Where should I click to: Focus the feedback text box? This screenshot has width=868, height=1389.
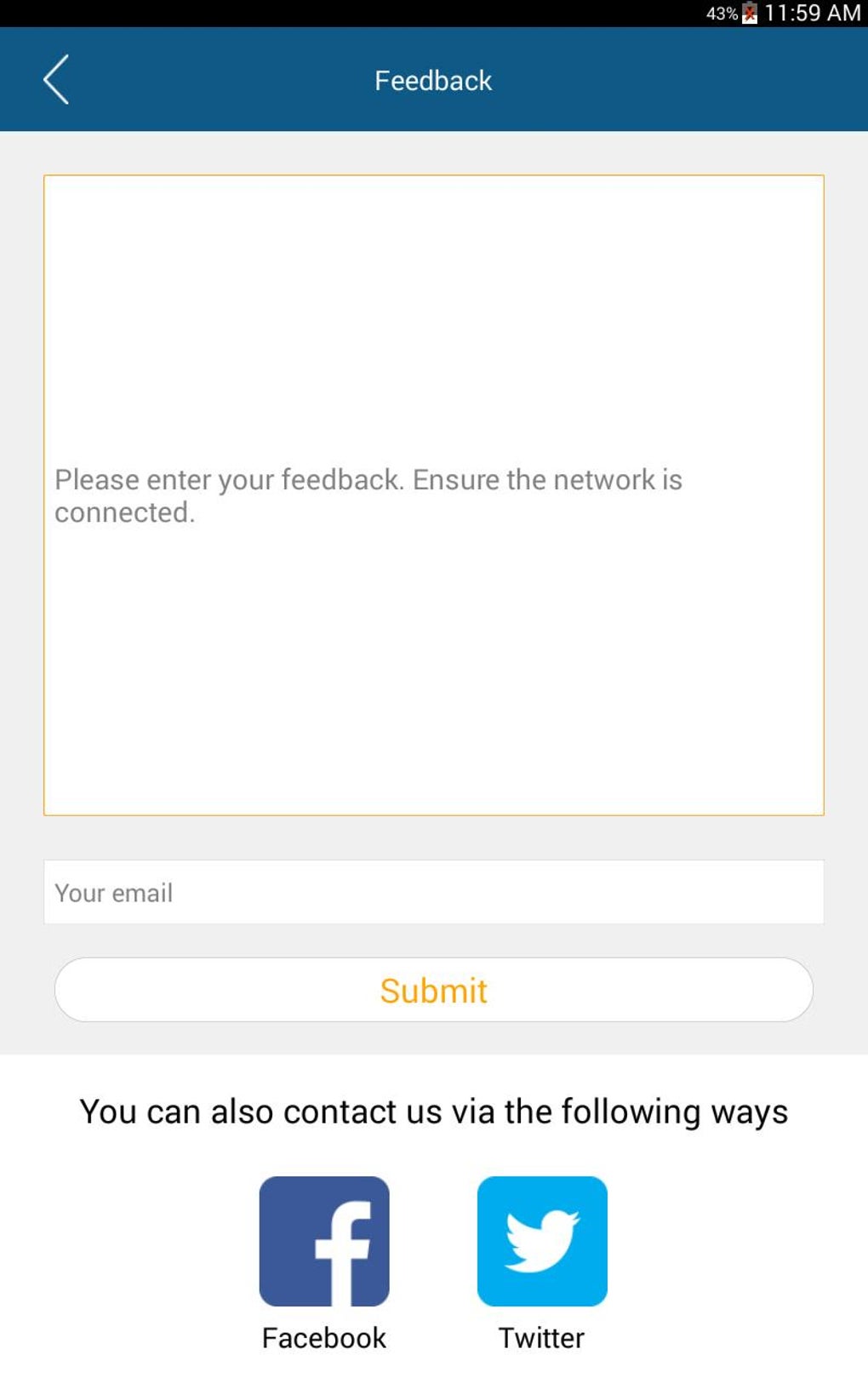pos(434,494)
